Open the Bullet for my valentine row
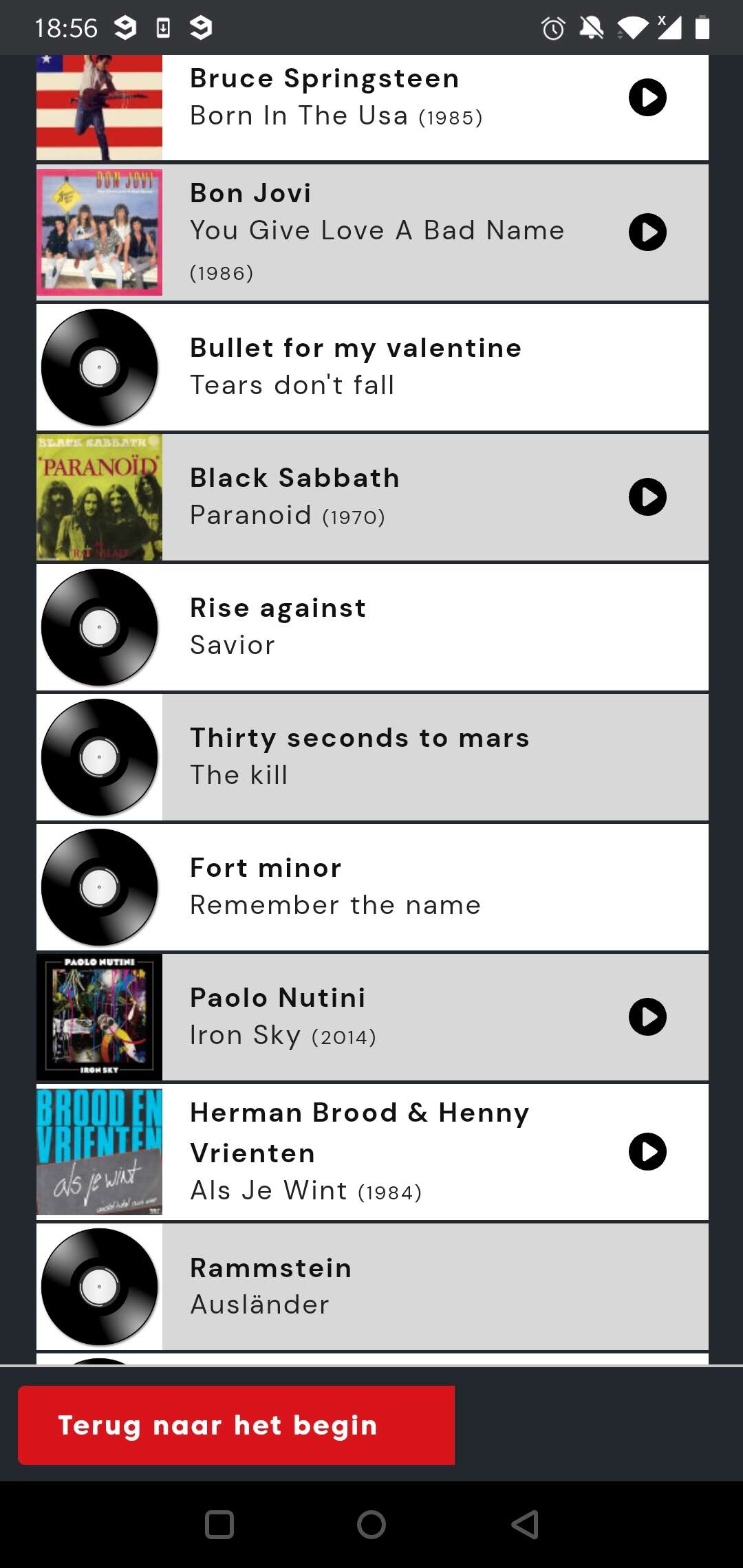743x1568 pixels. point(372,367)
